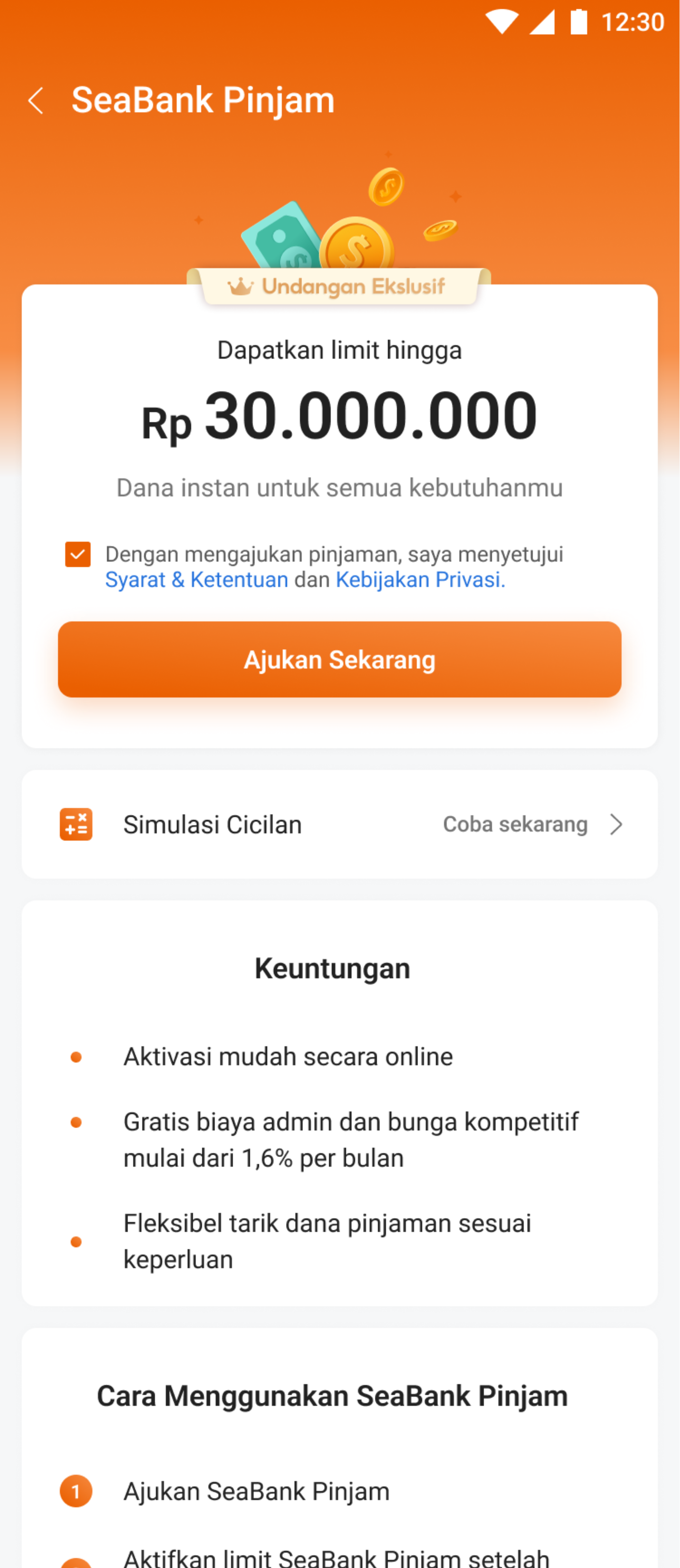Go back from SeaBank Pinjam
This screenshot has height=1568, width=680.
click(x=35, y=101)
